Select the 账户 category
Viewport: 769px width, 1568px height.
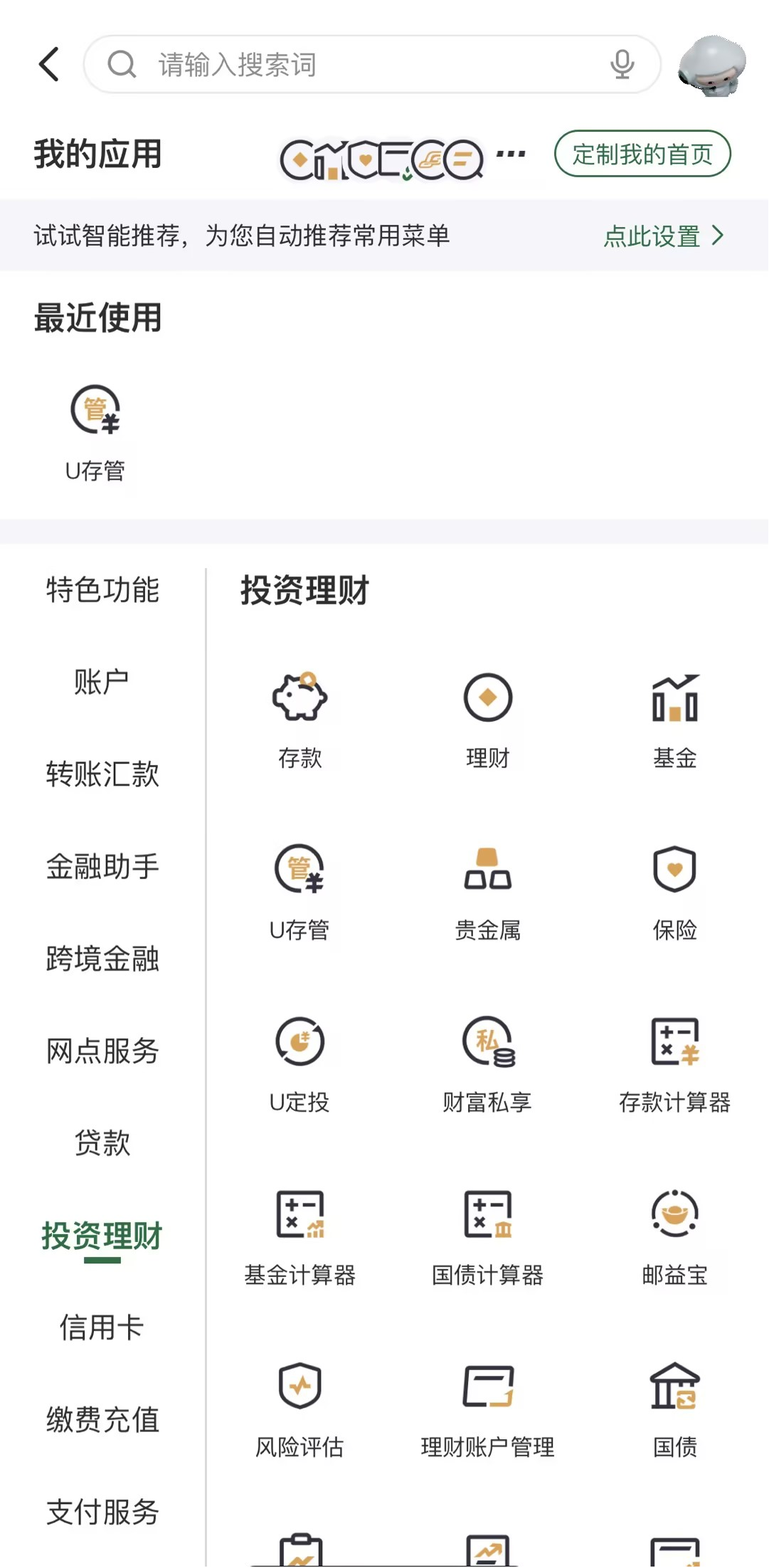(x=102, y=682)
